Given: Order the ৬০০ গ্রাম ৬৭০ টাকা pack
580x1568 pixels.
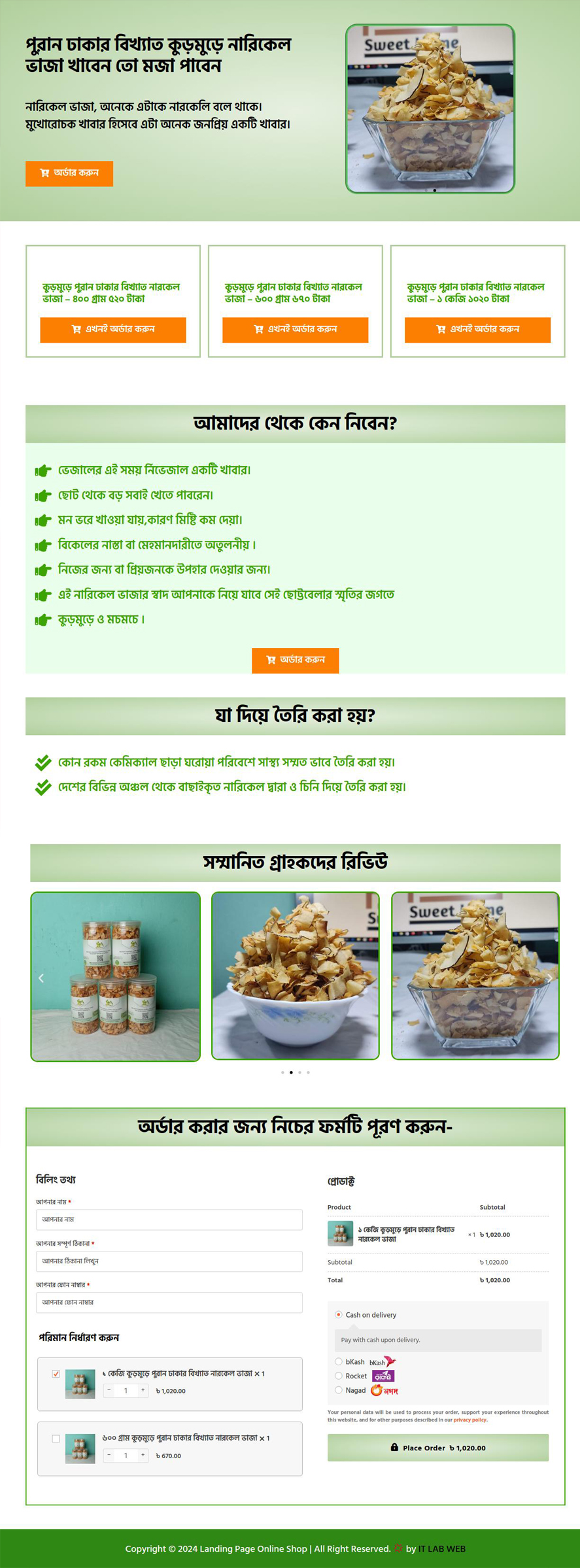Looking at the screenshot, I should (295, 330).
